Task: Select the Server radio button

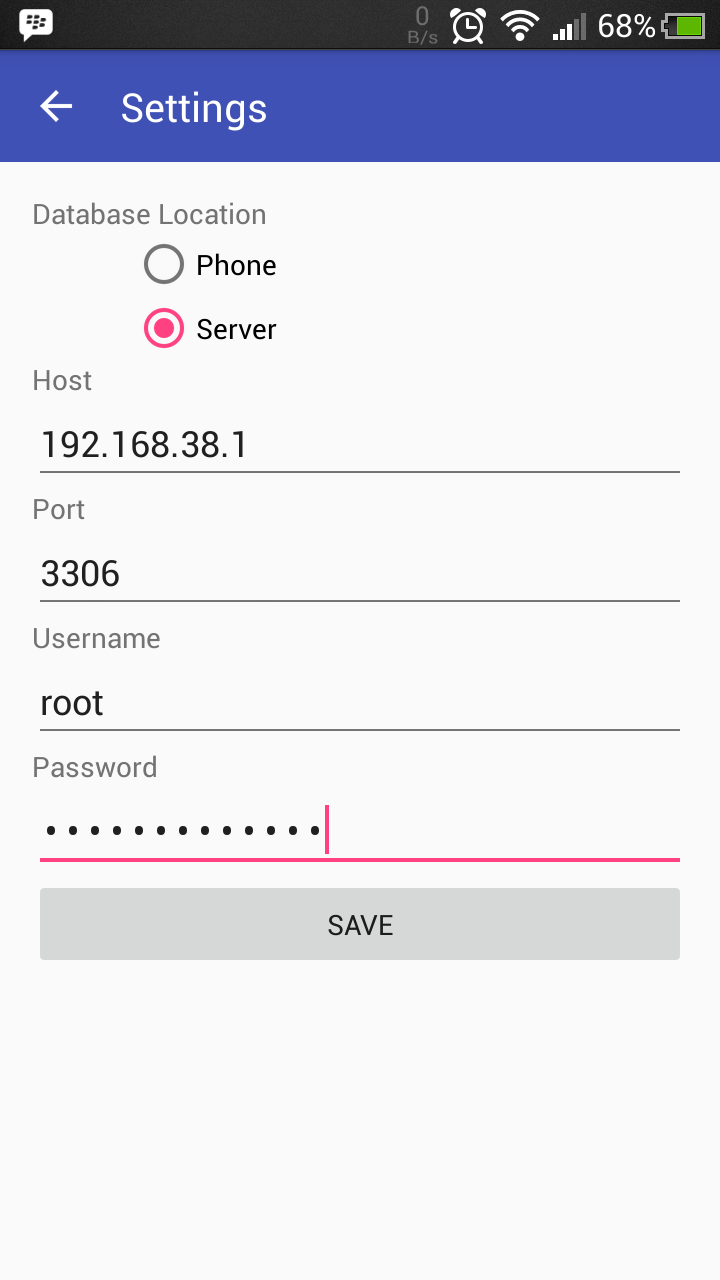Action: point(211,329)
